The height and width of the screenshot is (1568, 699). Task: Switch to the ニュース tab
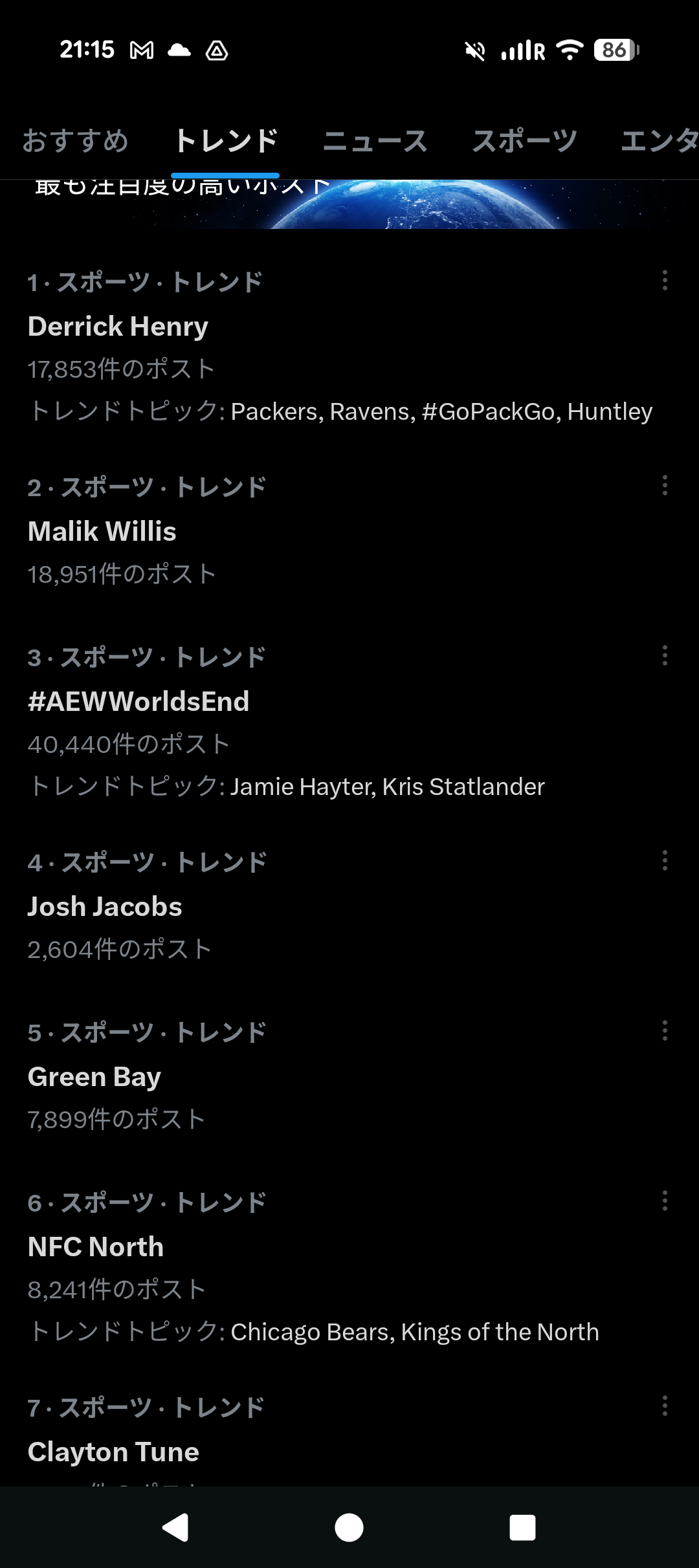point(377,141)
